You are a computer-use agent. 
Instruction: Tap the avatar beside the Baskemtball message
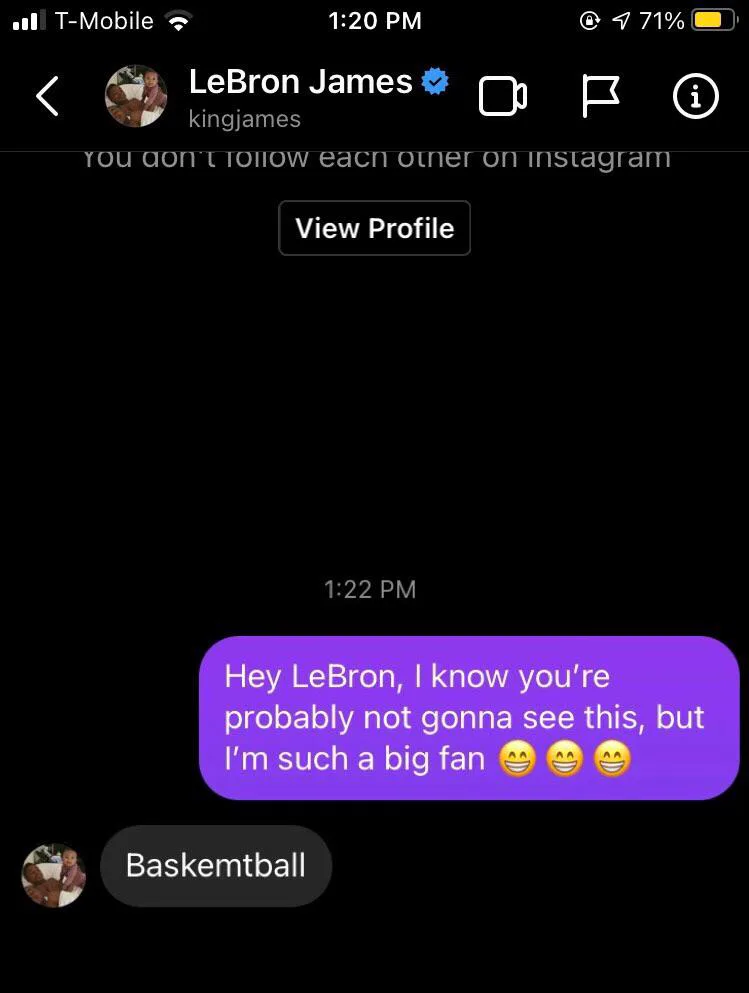pos(54,875)
